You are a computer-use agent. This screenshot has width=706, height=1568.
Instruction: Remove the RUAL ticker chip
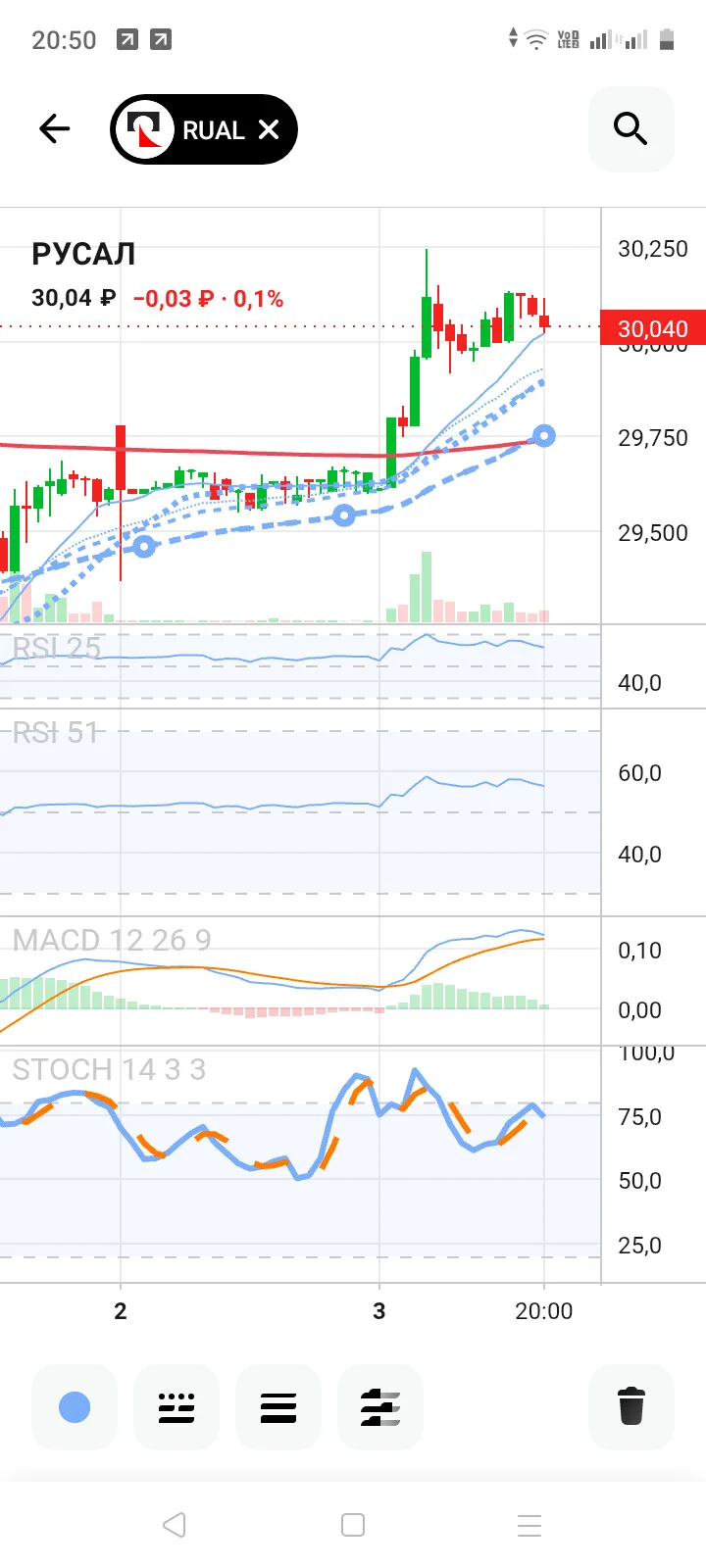coord(269,129)
